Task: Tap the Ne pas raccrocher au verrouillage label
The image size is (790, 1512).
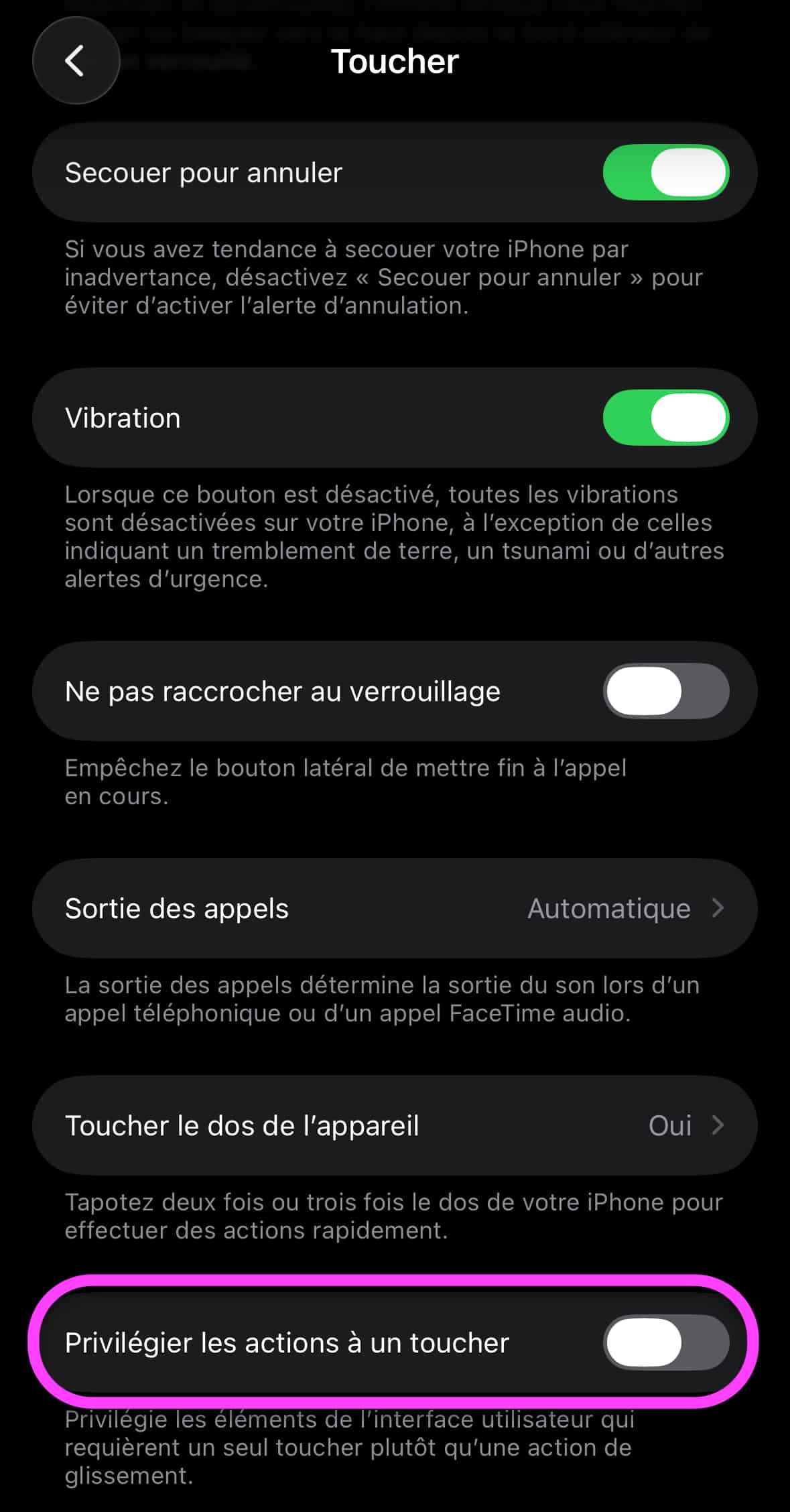Action: pyautogui.click(x=282, y=691)
